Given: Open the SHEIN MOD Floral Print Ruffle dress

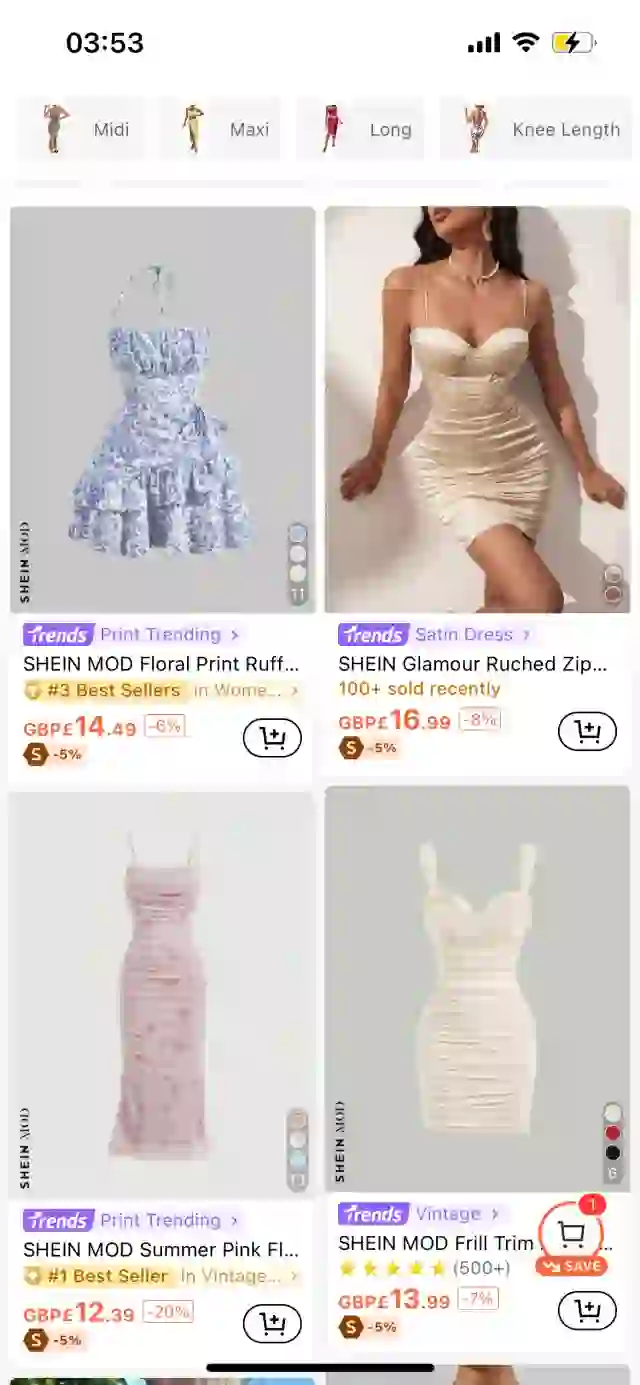Looking at the screenshot, I should [x=162, y=409].
